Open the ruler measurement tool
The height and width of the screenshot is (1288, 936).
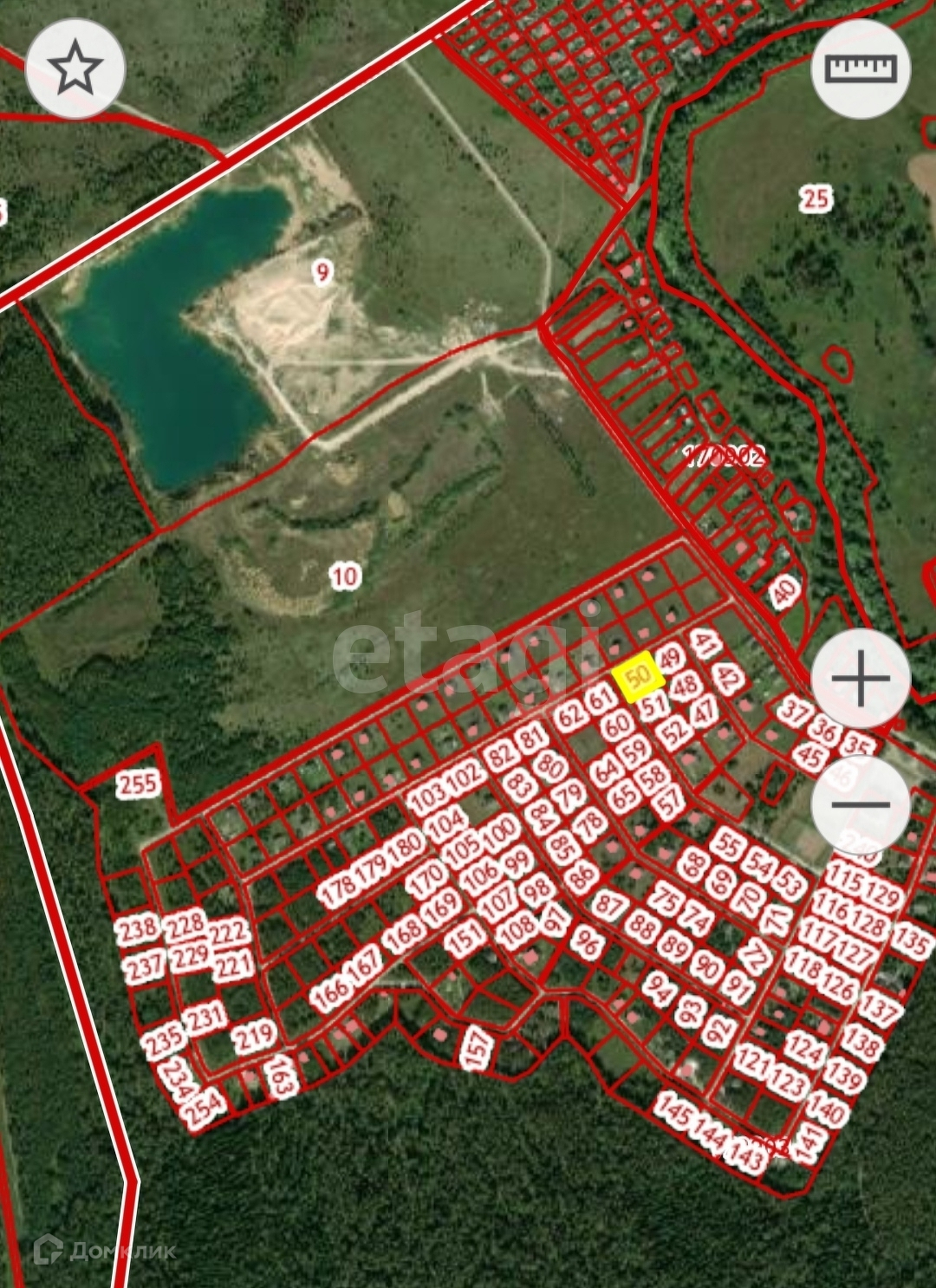(x=860, y=68)
